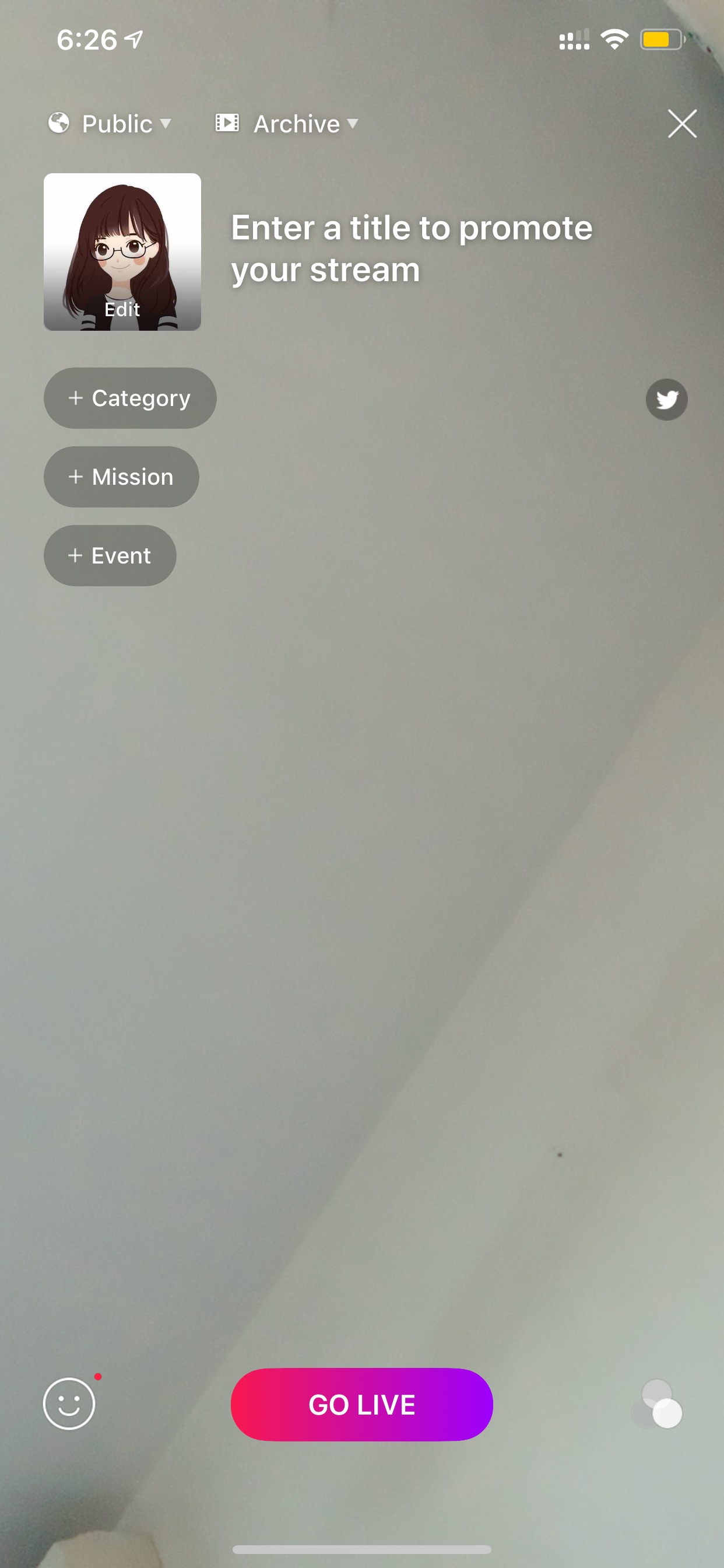Viewport: 724px width, 1568px height.
Task: Tap GO LIVE to start streaming
Action: tap(362, 1404)
